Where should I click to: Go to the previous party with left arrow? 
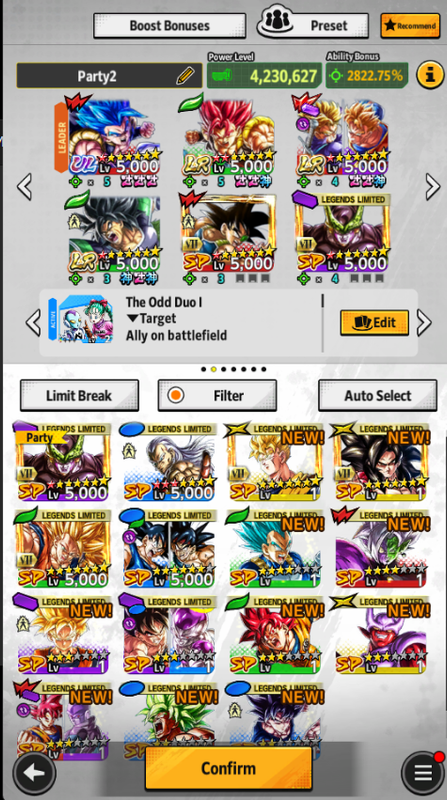[24, 187]
